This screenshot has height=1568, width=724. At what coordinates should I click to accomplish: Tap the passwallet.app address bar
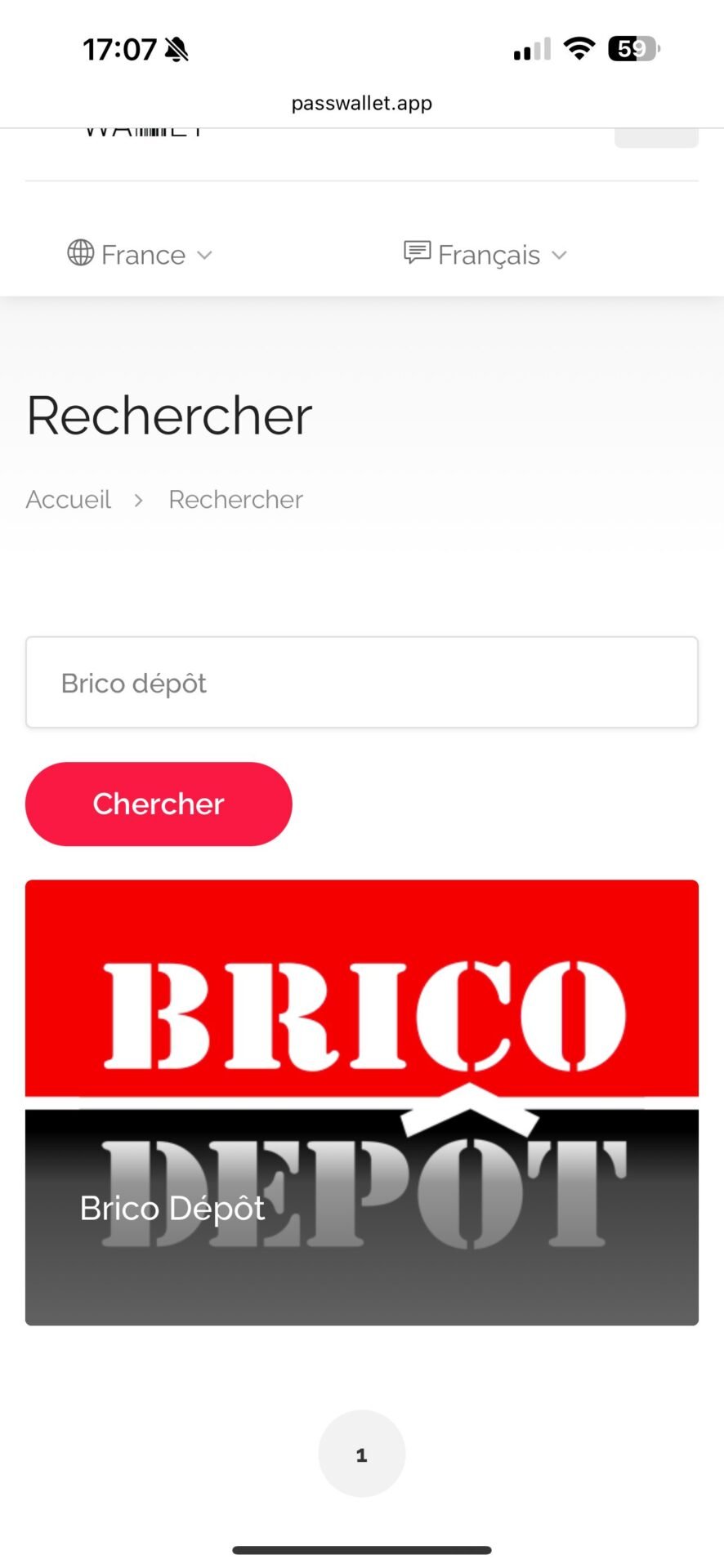[362, 104]
